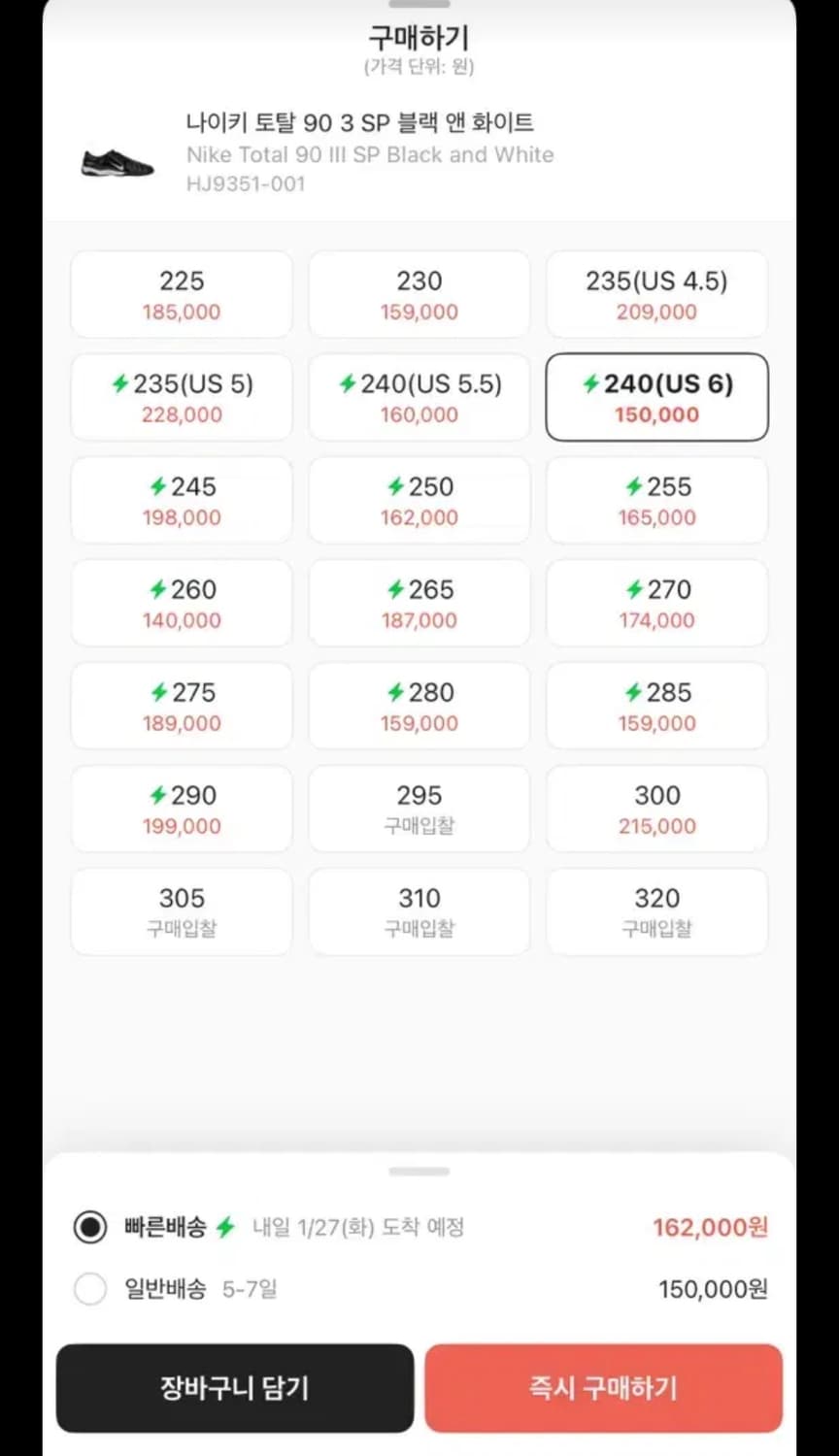Select size 300 priced 215,000
The height and width of the screenshot is (1456, 839).
(656, 809)
